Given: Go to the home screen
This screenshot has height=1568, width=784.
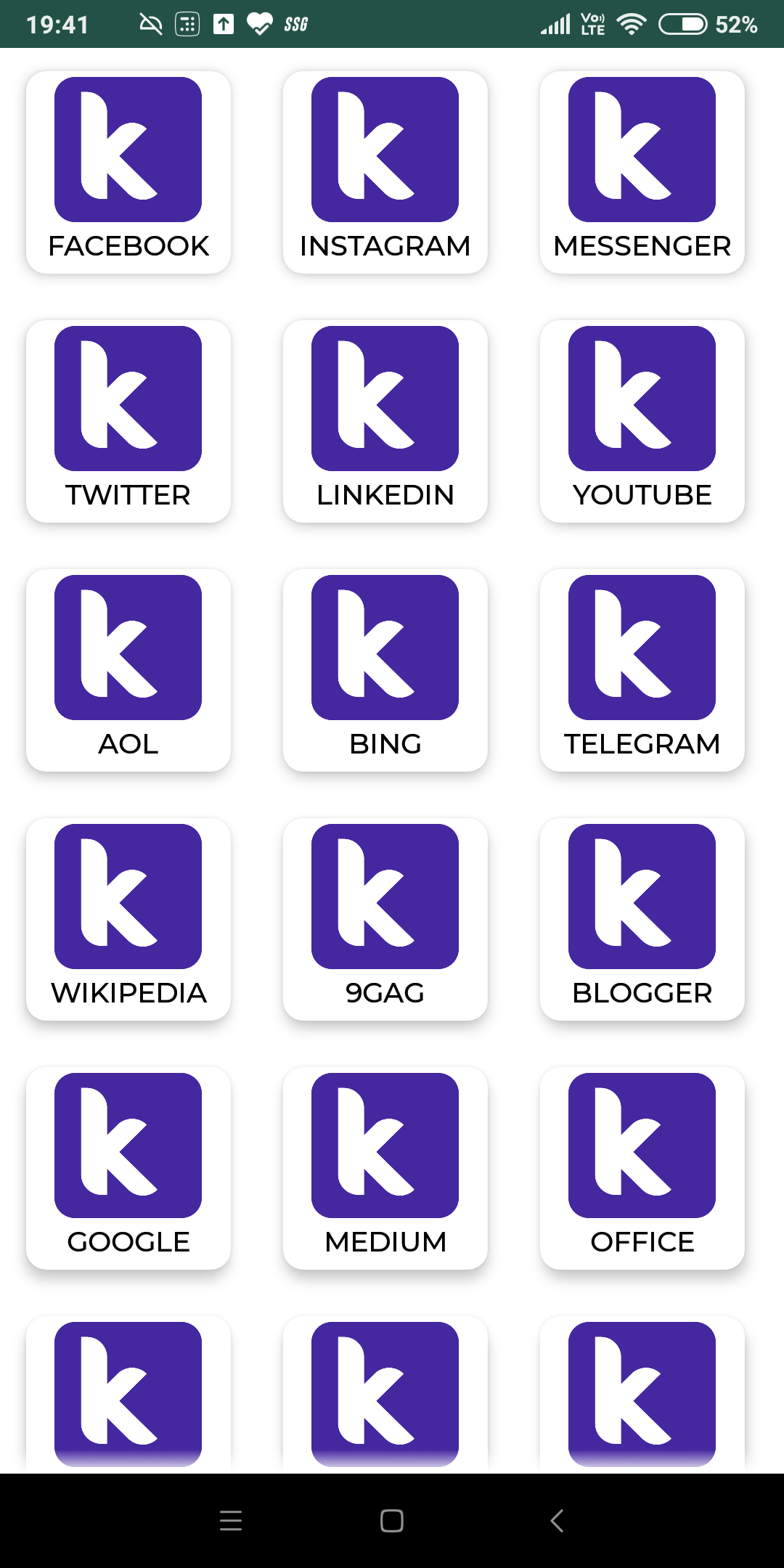Looking at the screenshot, I should [392, 1520].
